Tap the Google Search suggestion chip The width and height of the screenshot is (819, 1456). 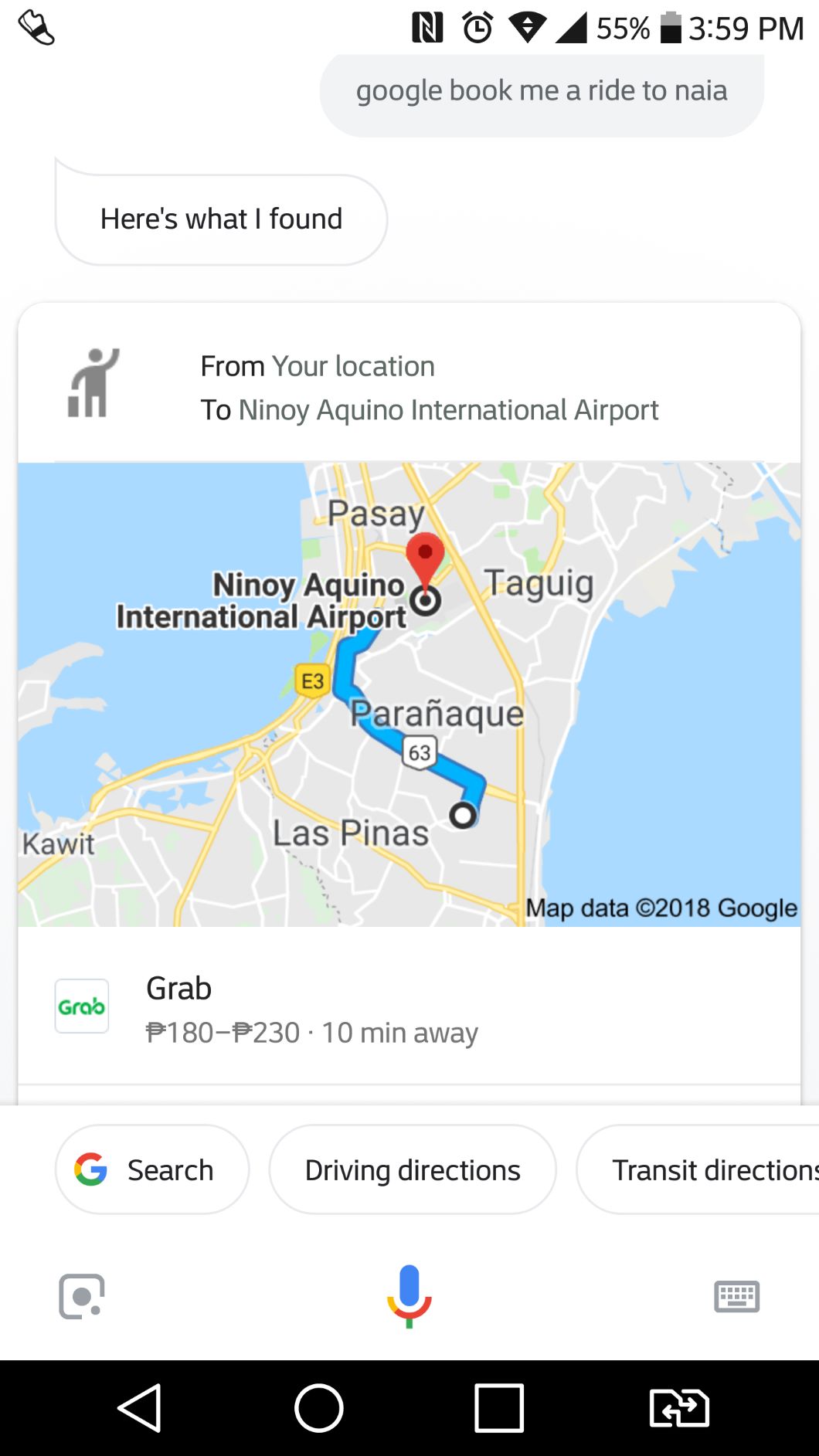click(x=152, y=1169)
